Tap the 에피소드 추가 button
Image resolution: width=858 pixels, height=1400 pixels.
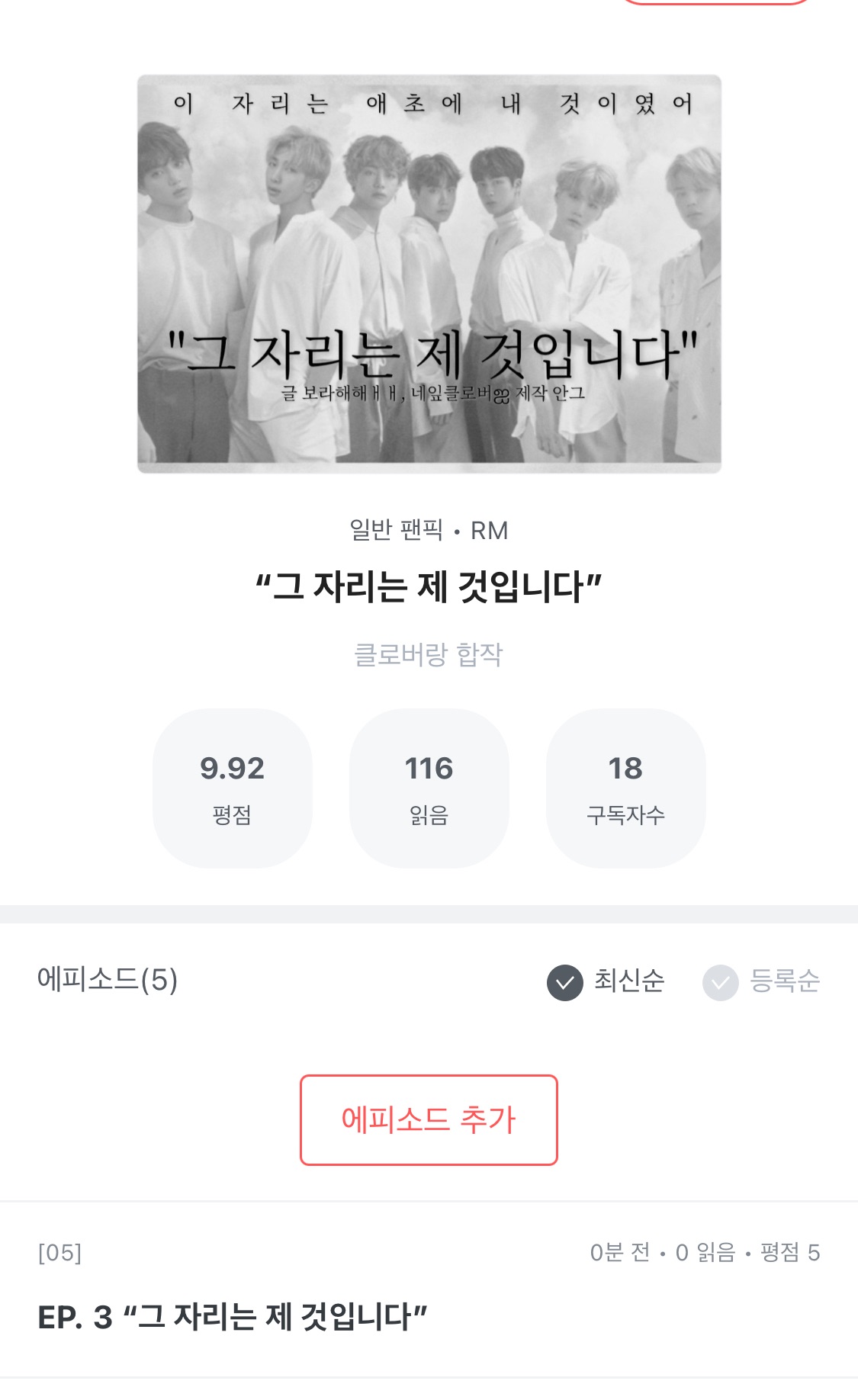(x=429, y=1119)
